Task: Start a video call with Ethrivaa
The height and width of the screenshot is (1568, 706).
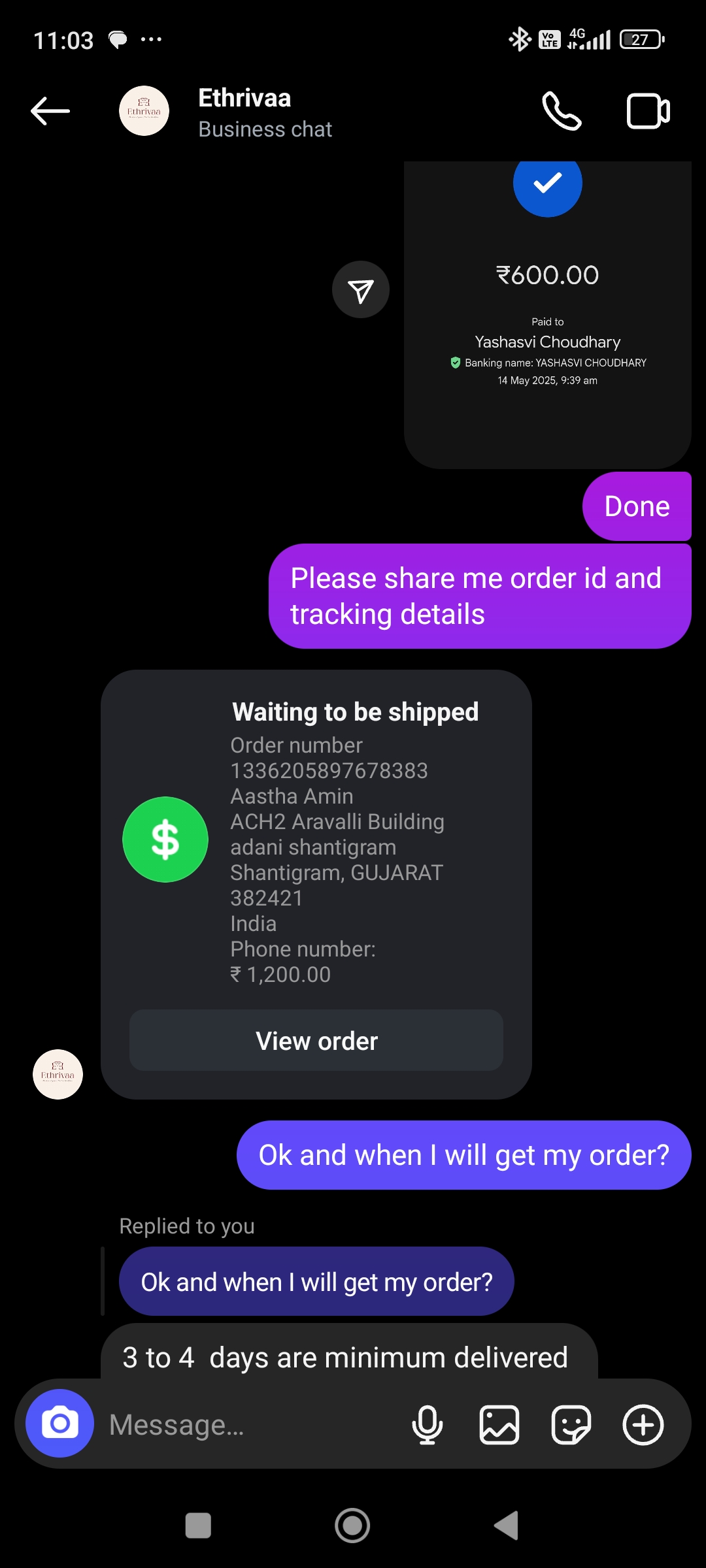Action: coord(648,112)
